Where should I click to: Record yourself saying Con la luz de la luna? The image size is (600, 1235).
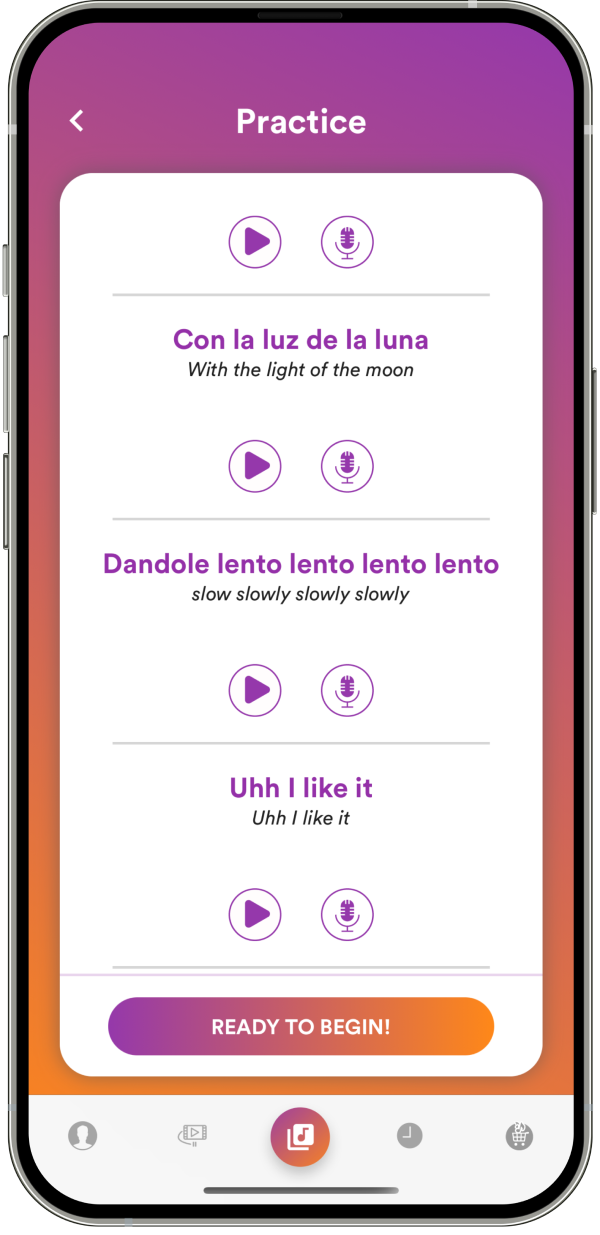pos(347,465)
